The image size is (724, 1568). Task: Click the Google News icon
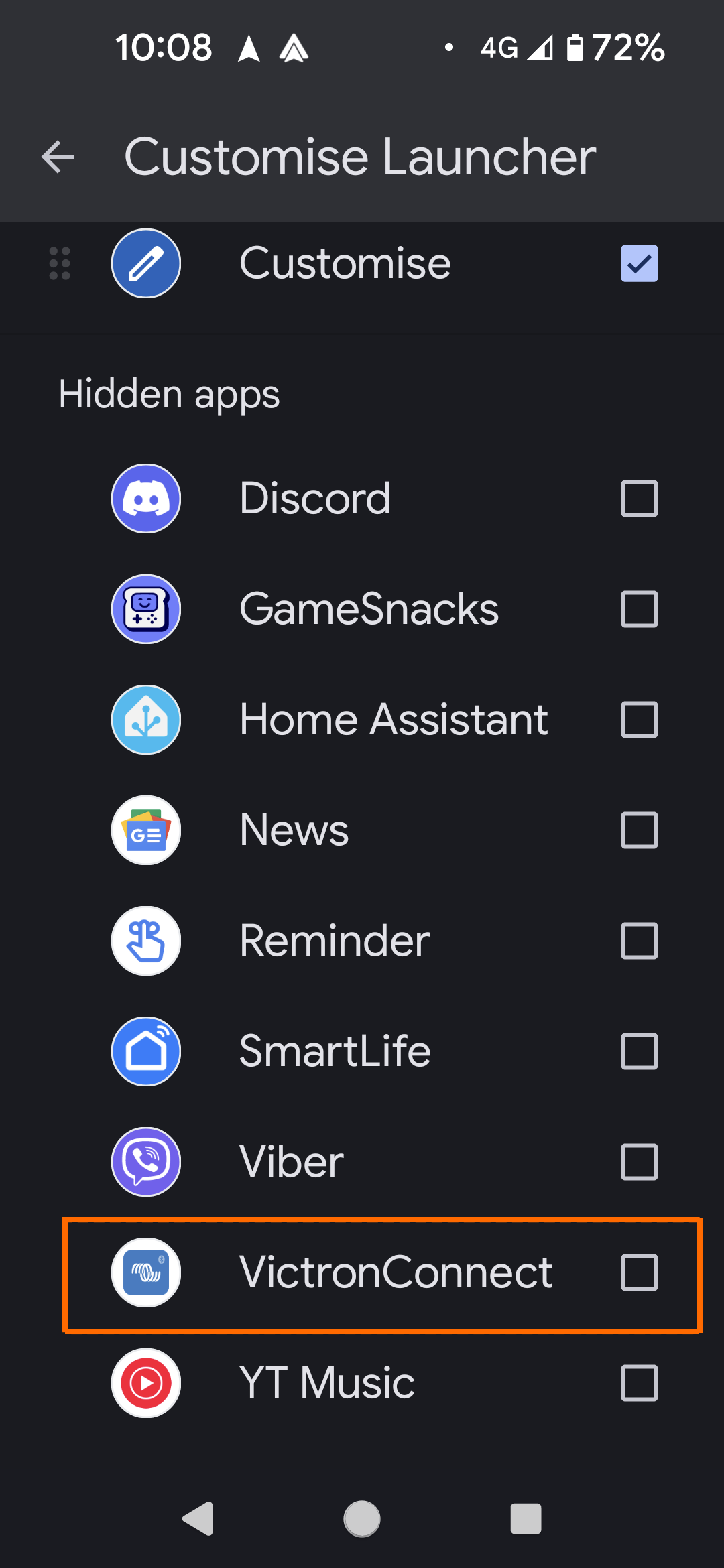click(145, 830)
